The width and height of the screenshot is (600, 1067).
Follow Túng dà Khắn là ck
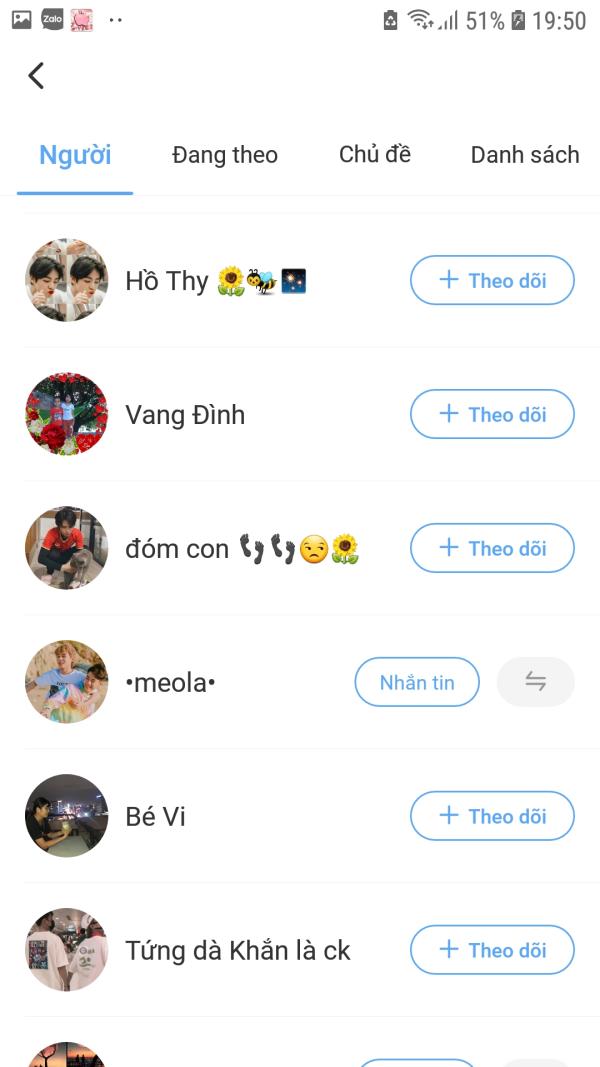pyautogui.click(x=492, y=951)
